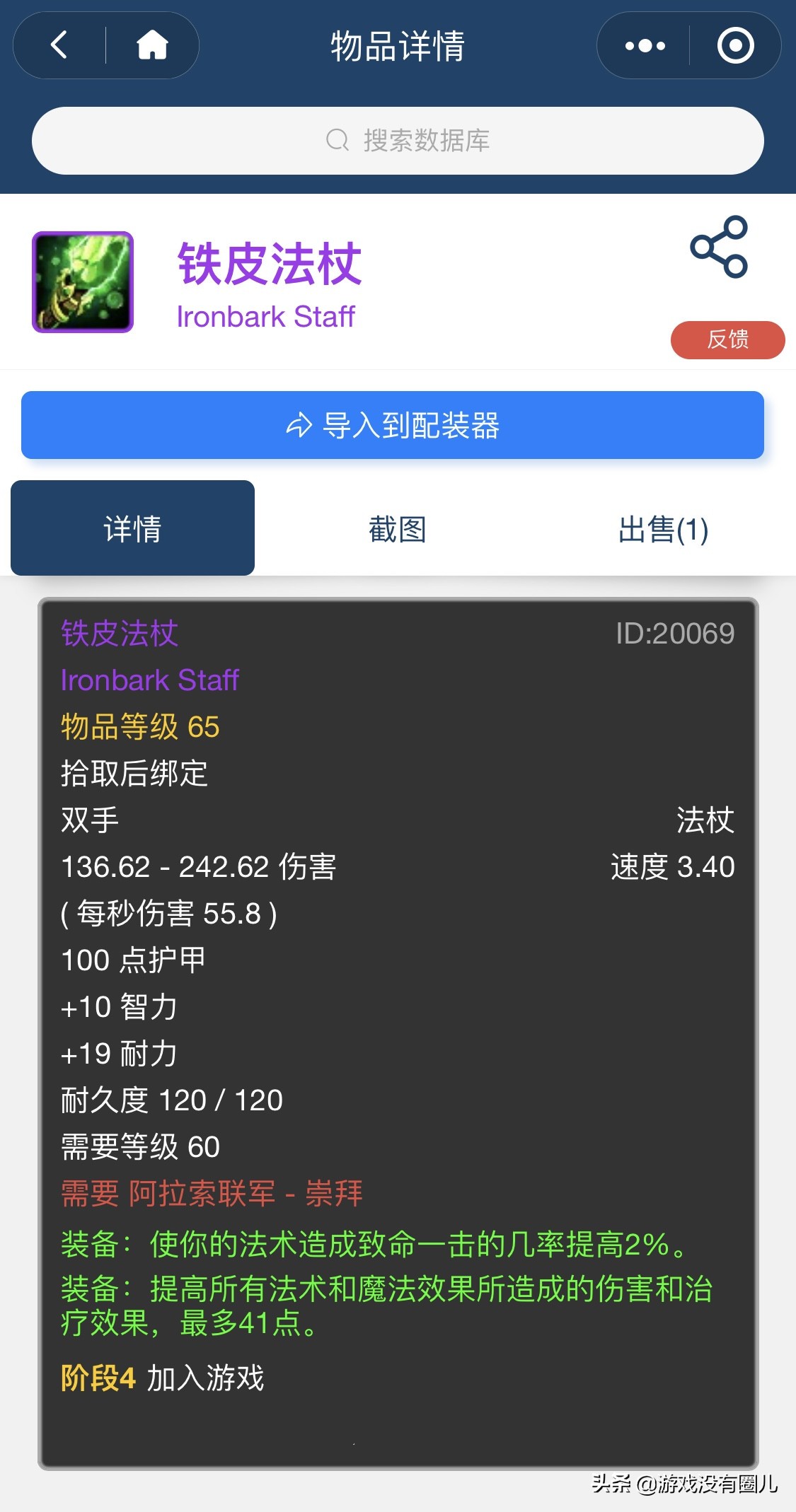Image resolution: width=796 pixels, height=1512 pixels.
Task: Tap the magnifying glass in the search bar
Action: (338, 139)
